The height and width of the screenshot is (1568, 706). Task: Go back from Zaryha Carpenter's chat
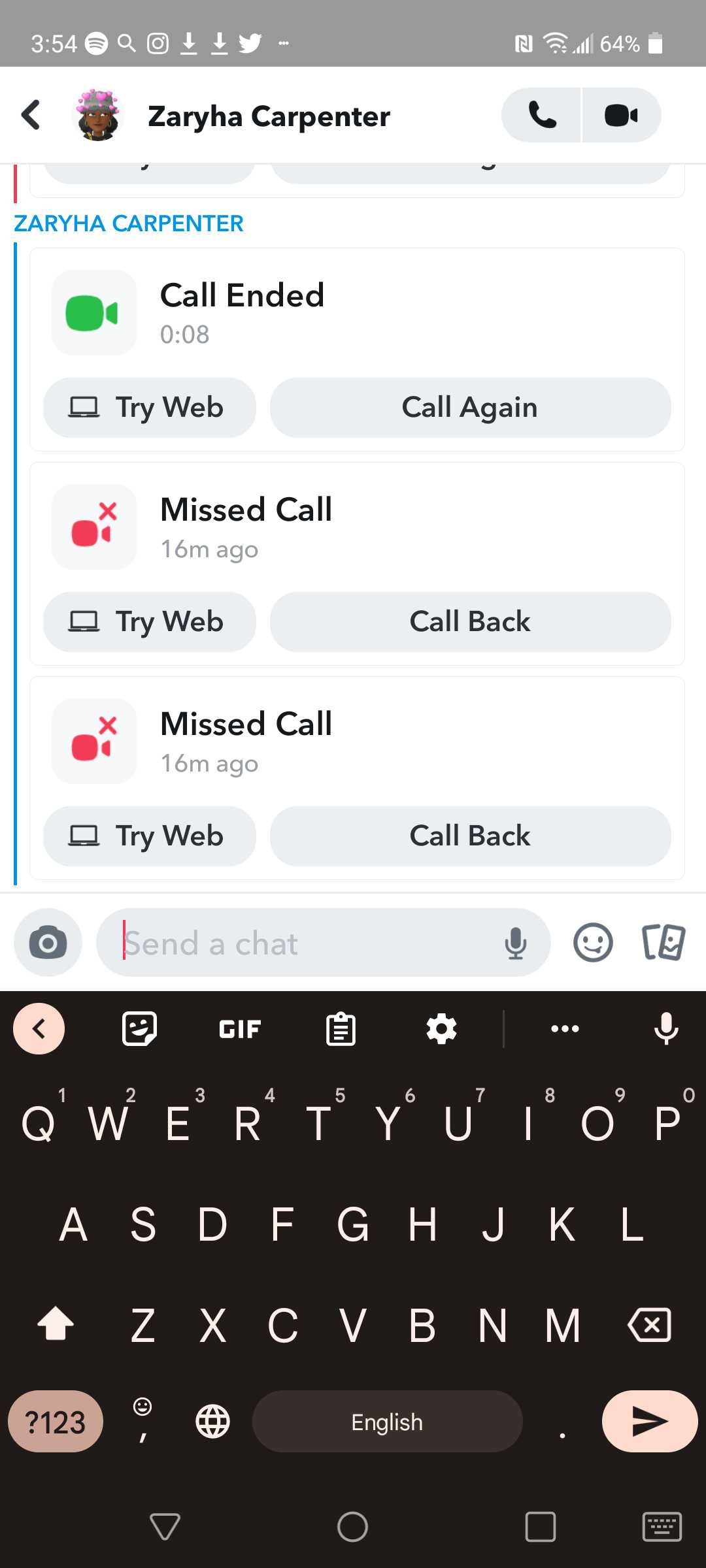[31, 116]
